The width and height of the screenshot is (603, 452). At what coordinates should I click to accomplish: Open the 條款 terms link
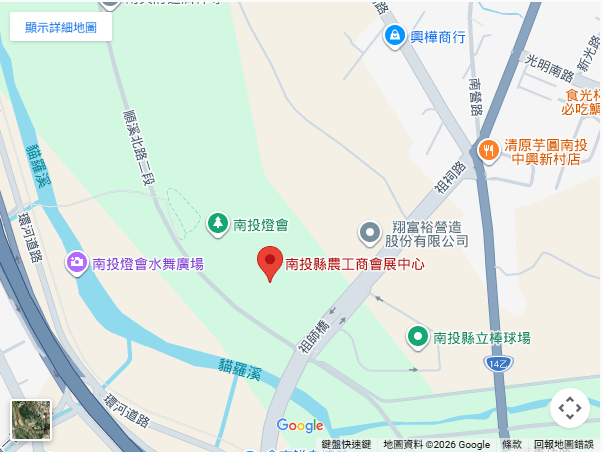(512, 444)
